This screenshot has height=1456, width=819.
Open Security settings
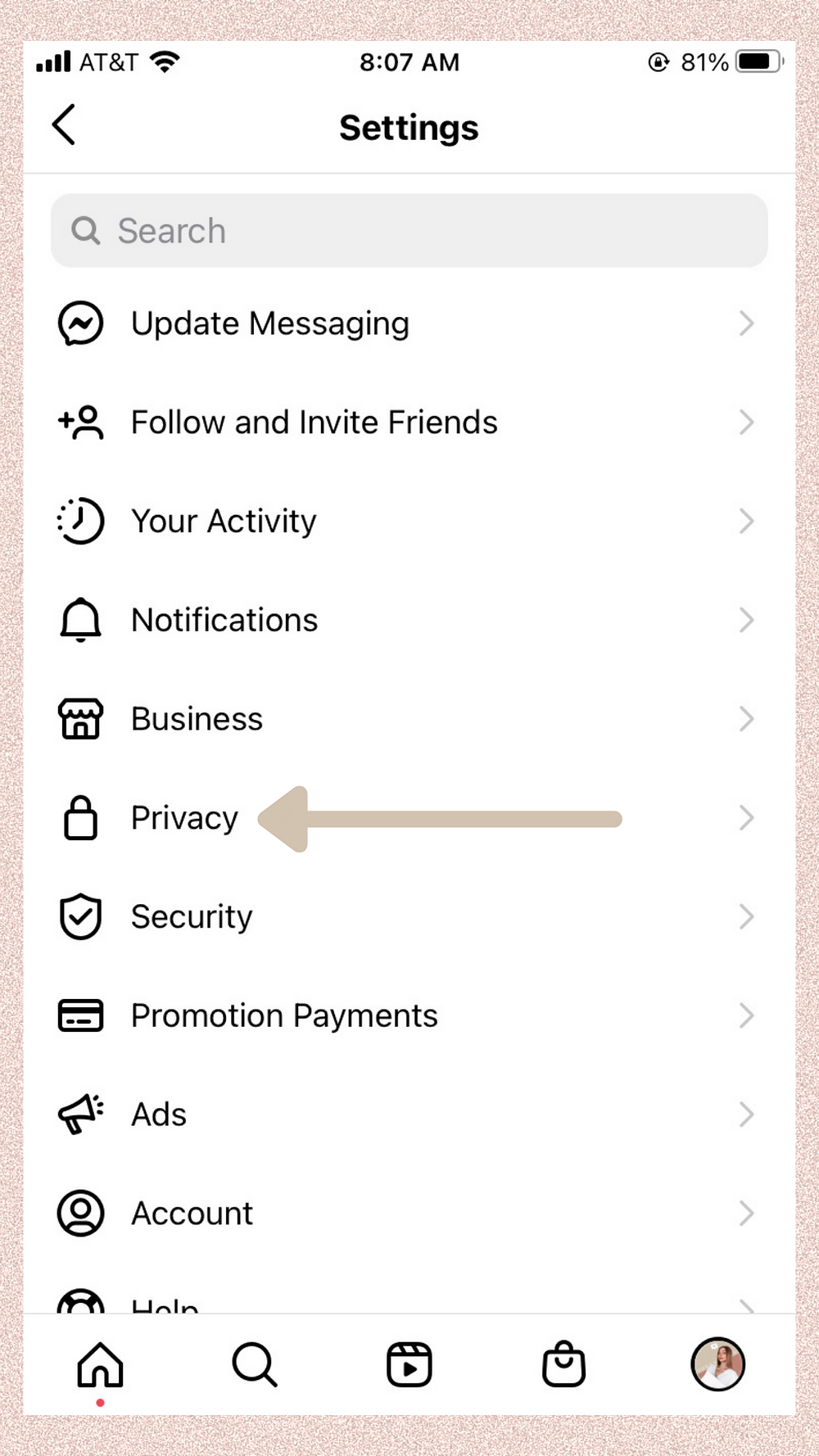pyautogui.click(x=409, y=916)
